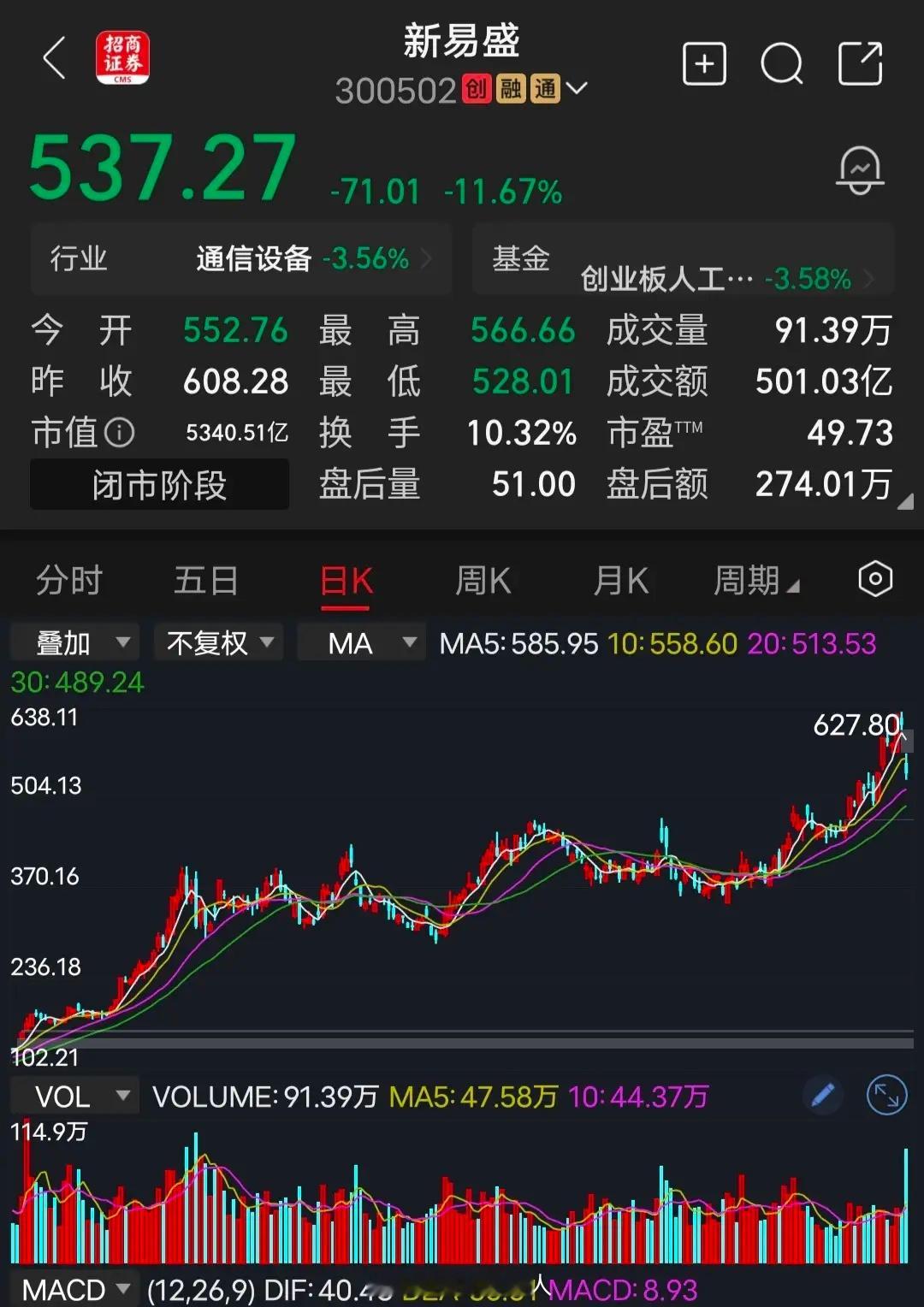This screenshot has width=924, height=1307.
Task: Open the share icon
Action: 861,63
